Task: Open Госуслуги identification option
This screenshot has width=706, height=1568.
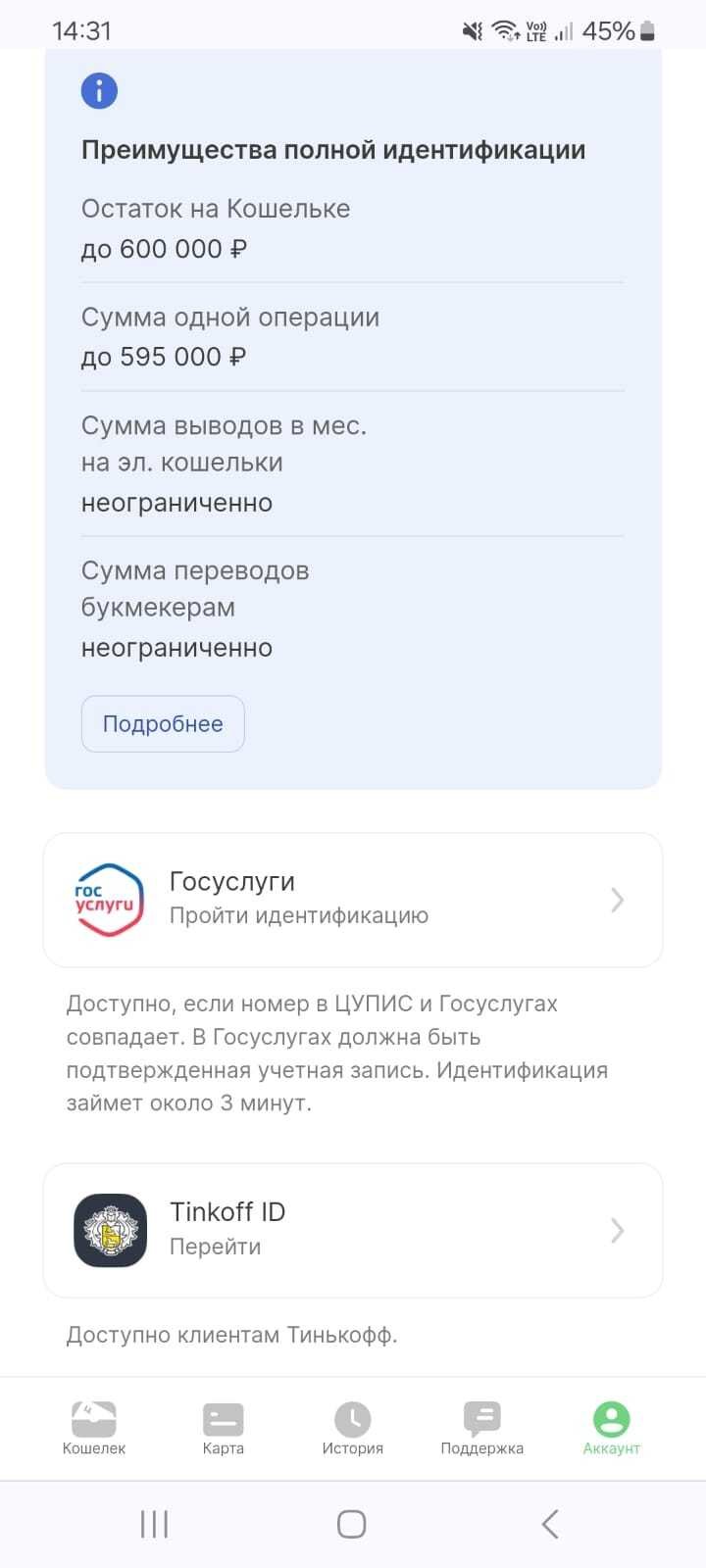Action: 353,900
